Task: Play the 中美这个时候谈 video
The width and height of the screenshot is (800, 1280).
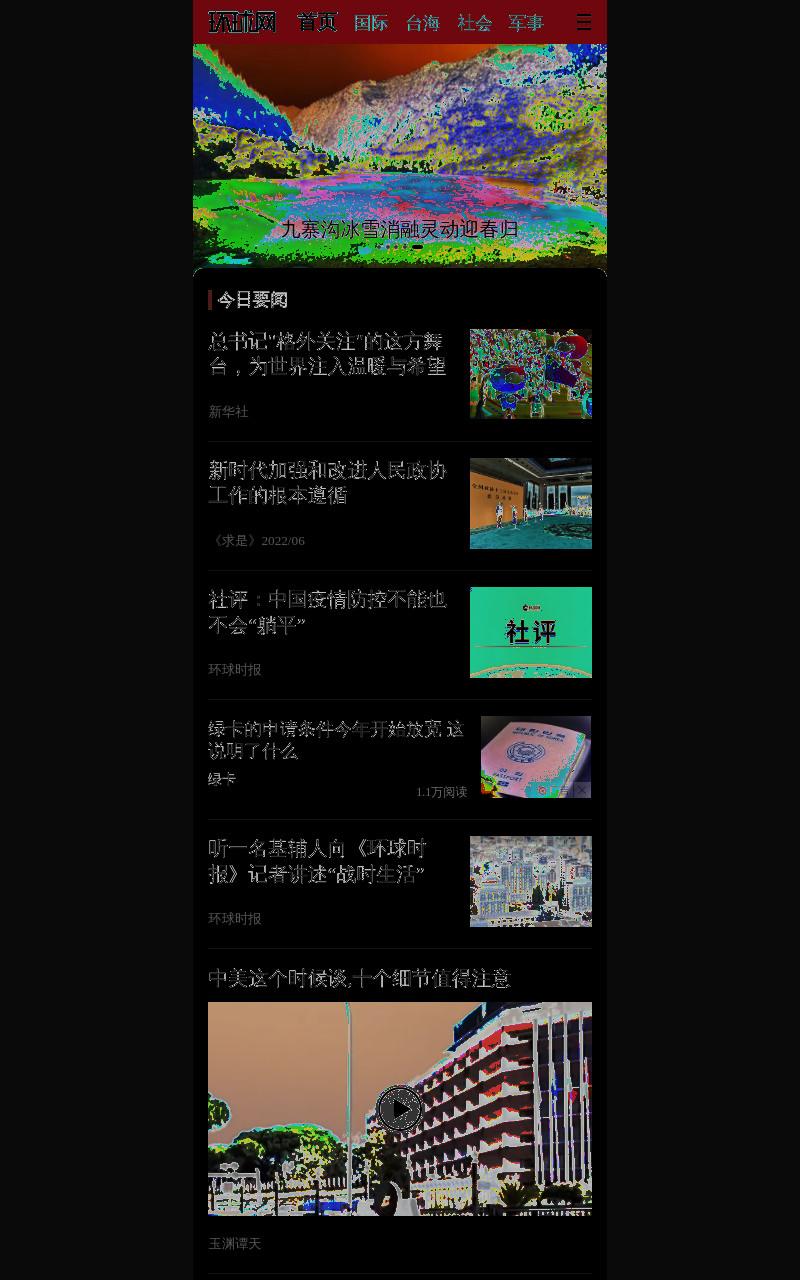Action: coord(399,1108)
